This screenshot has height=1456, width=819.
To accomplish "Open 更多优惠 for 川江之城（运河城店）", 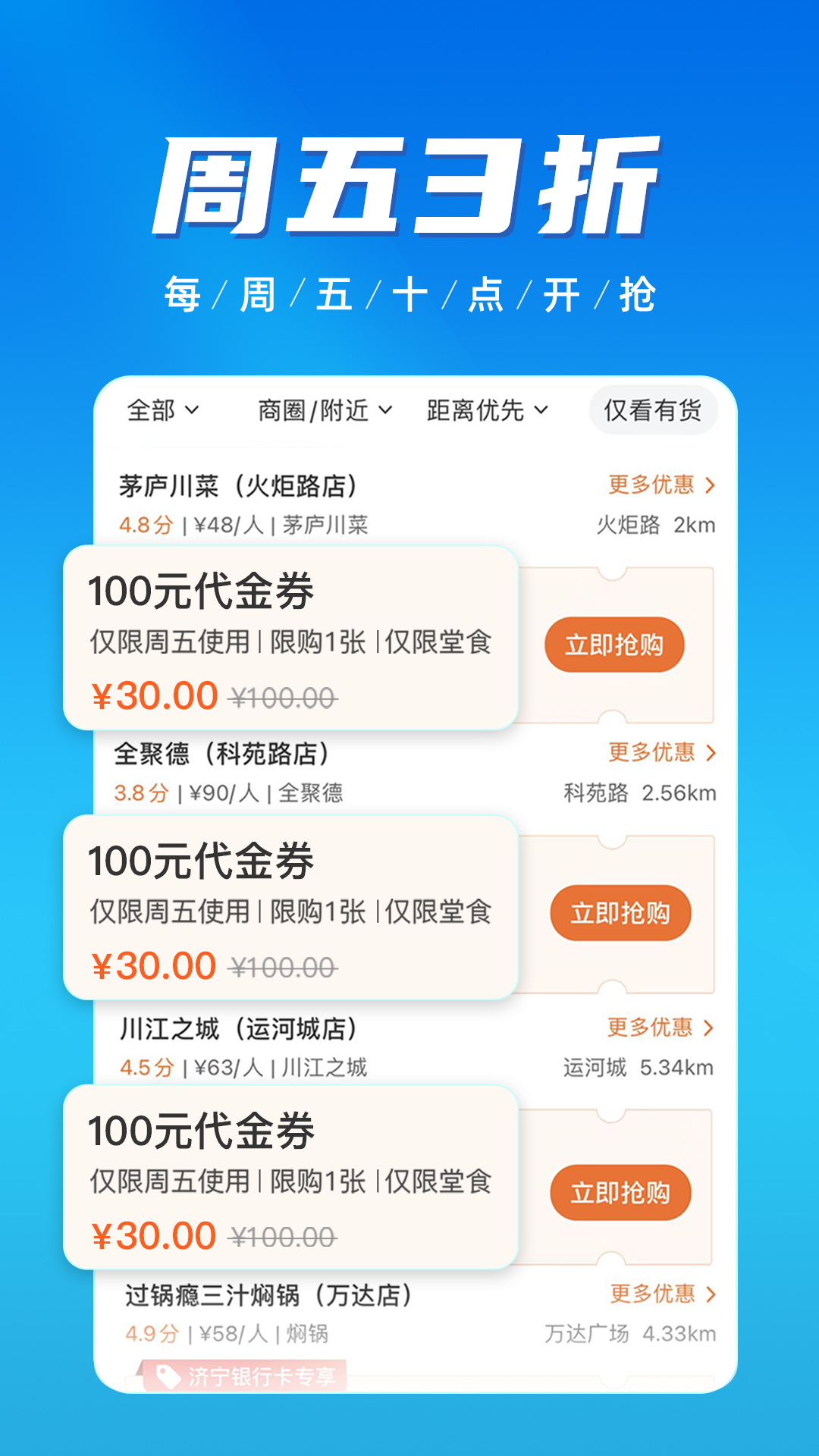I will tap(650, 1029).
